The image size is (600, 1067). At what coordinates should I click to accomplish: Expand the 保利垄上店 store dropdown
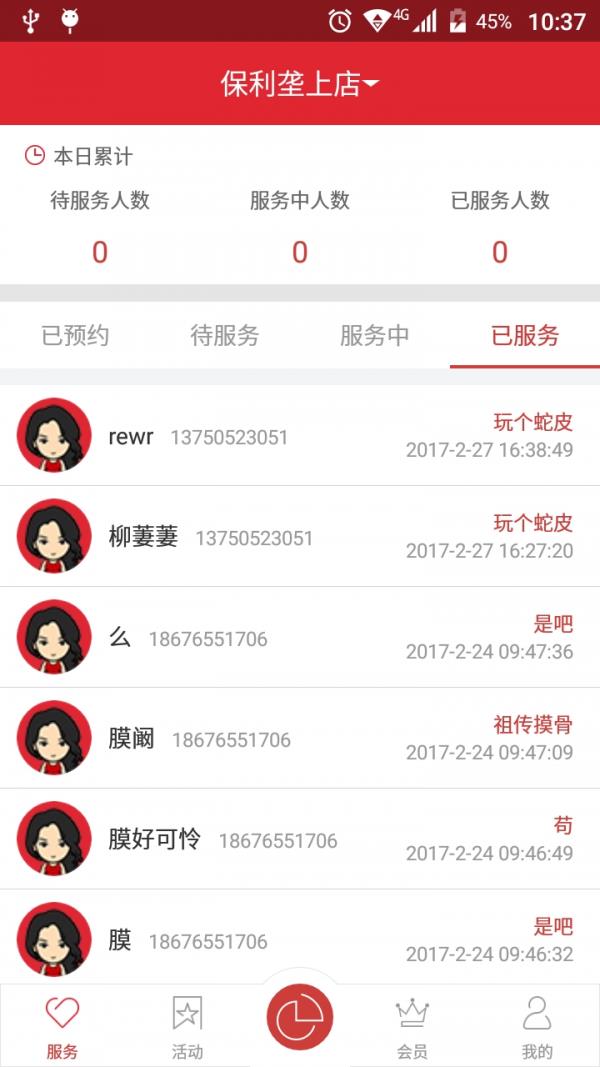tap(300, 84)
